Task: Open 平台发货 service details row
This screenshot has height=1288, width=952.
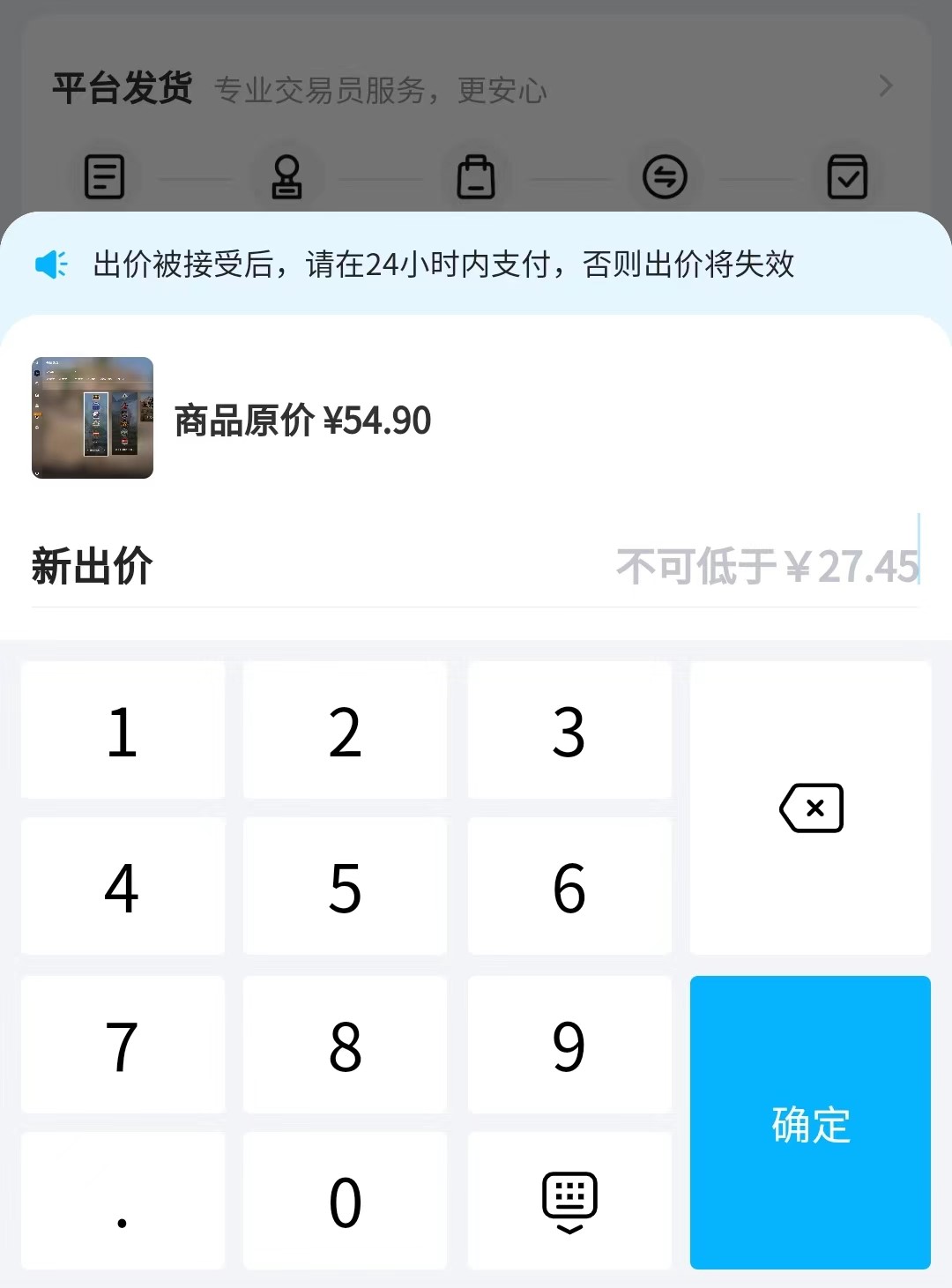Action: tap(474, 88)
